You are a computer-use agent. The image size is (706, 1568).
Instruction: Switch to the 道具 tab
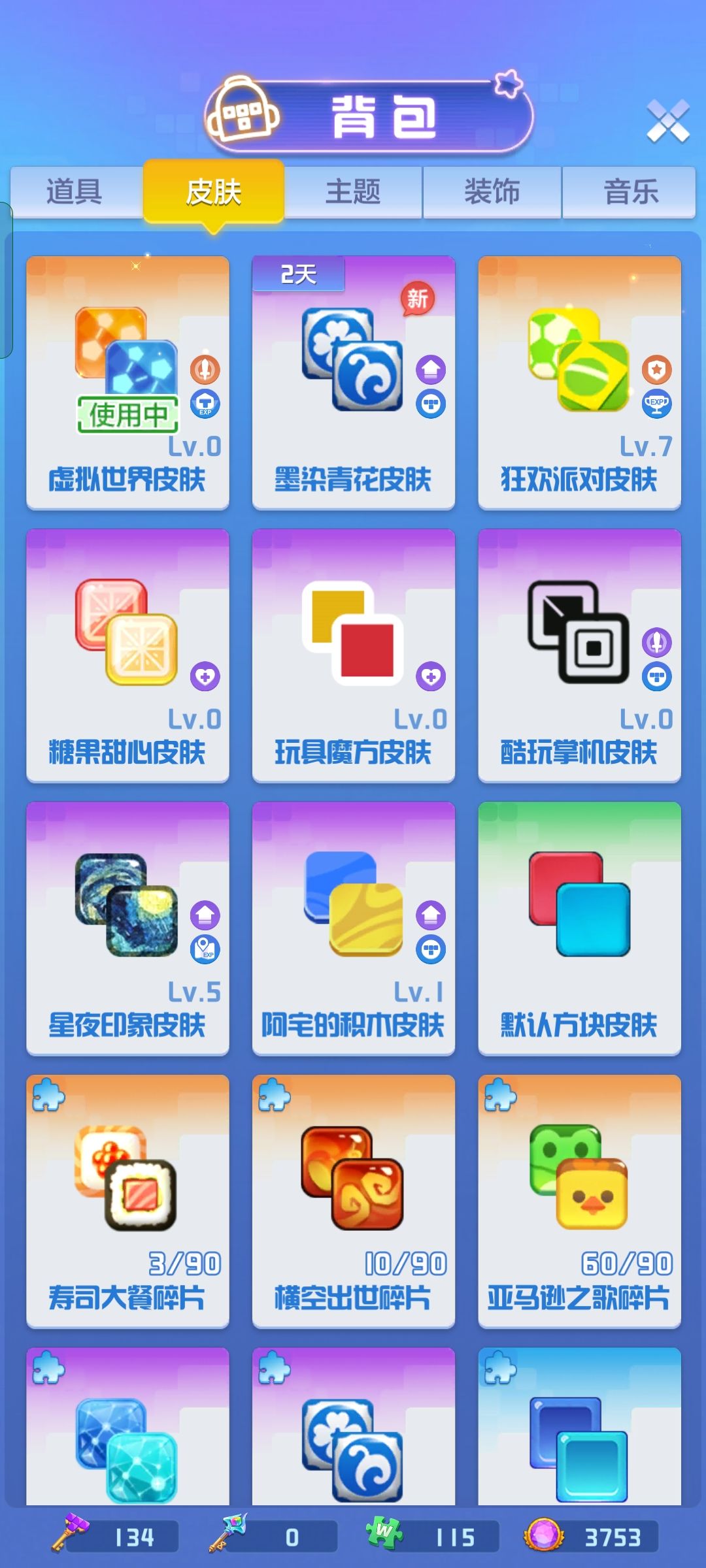point(75,192)
